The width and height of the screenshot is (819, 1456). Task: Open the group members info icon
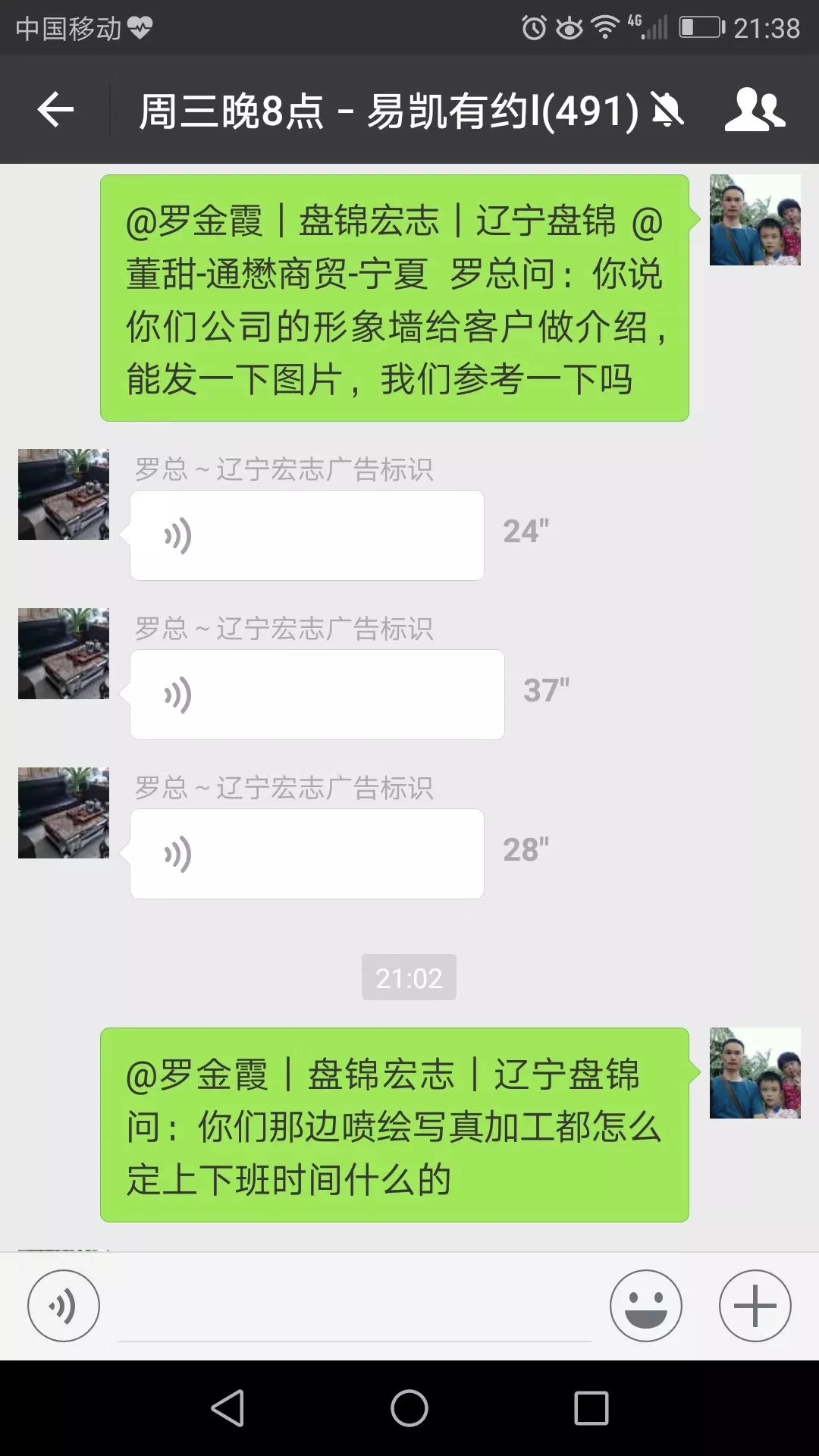pyautogui.click(x=754, y=110)
